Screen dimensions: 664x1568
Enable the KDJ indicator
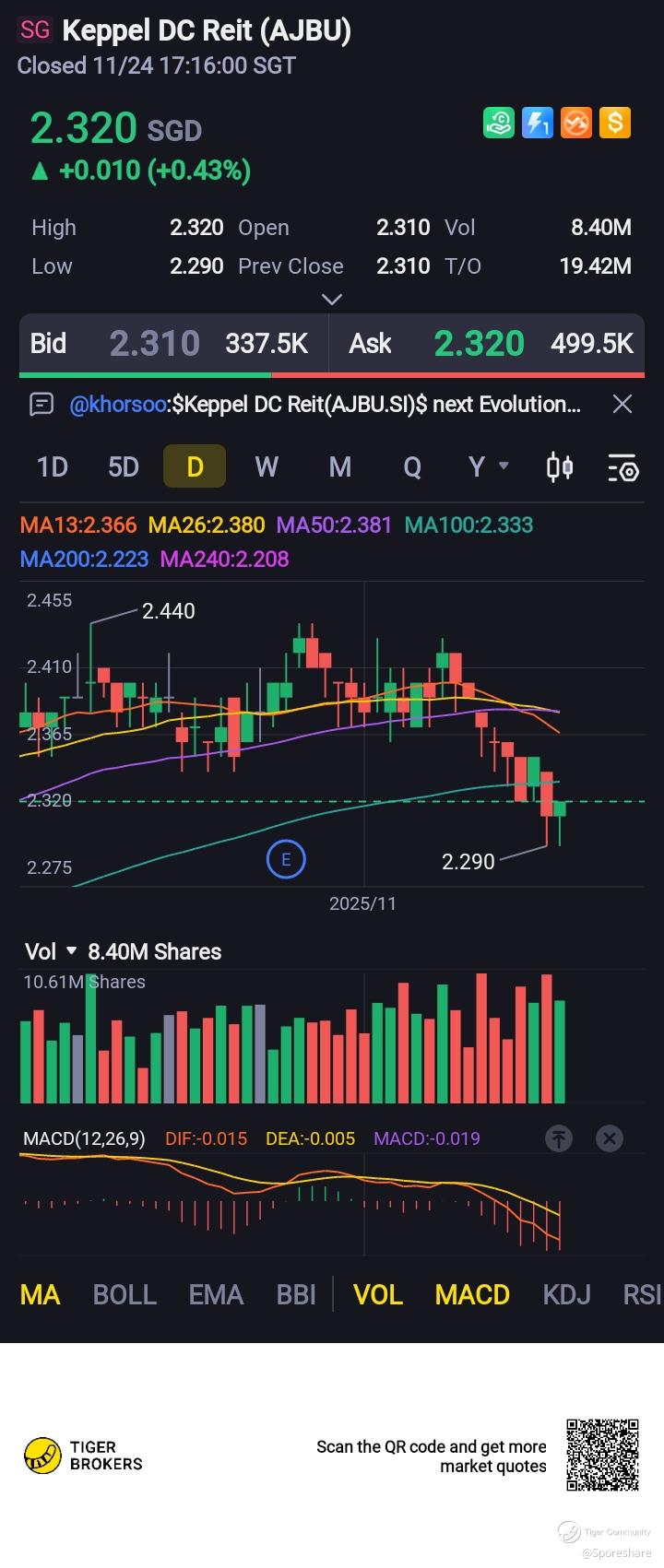coord(566,1294)
